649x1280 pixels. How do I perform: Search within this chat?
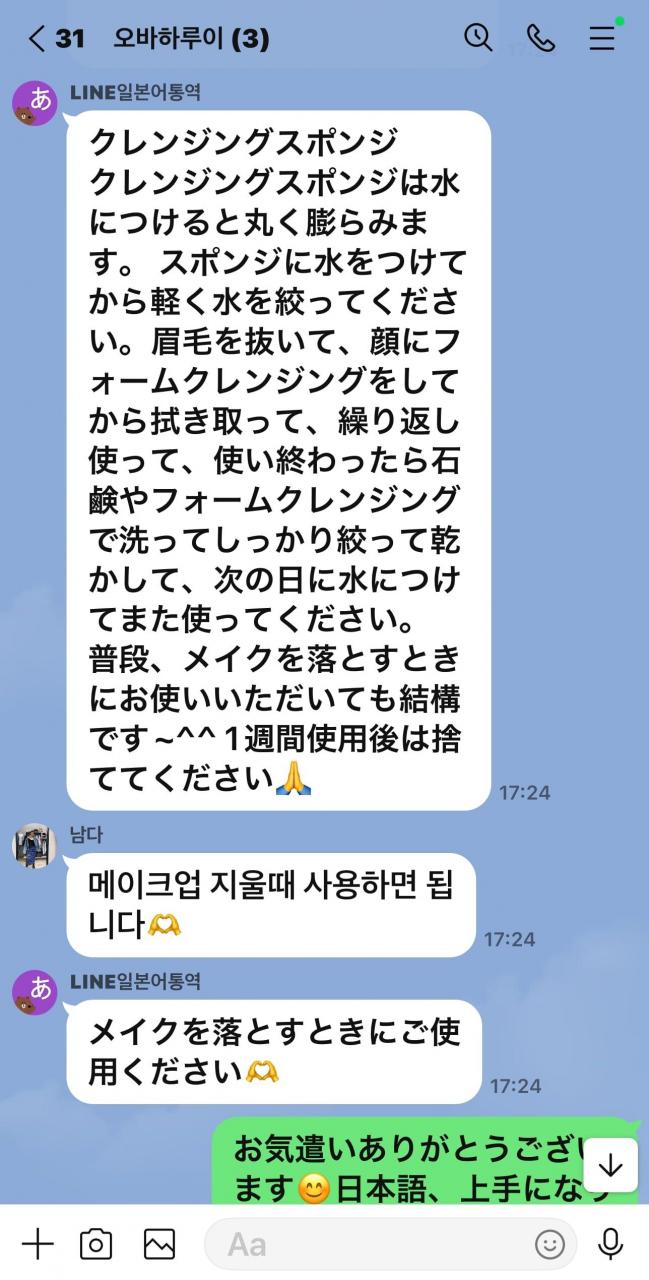click(478, 38)
